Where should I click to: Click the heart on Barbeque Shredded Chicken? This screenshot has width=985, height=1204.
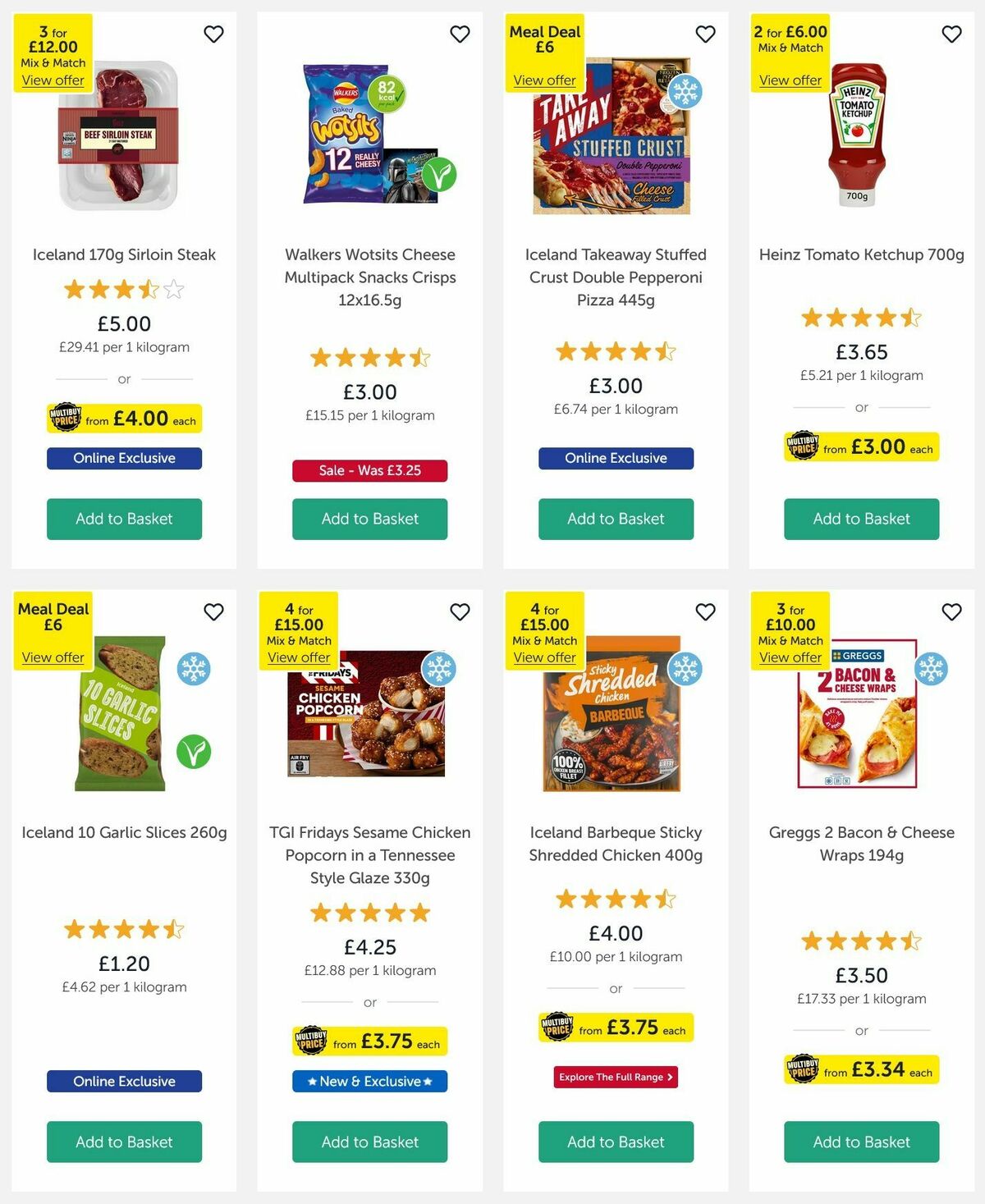pyautogui.click(x=705, y=611)
